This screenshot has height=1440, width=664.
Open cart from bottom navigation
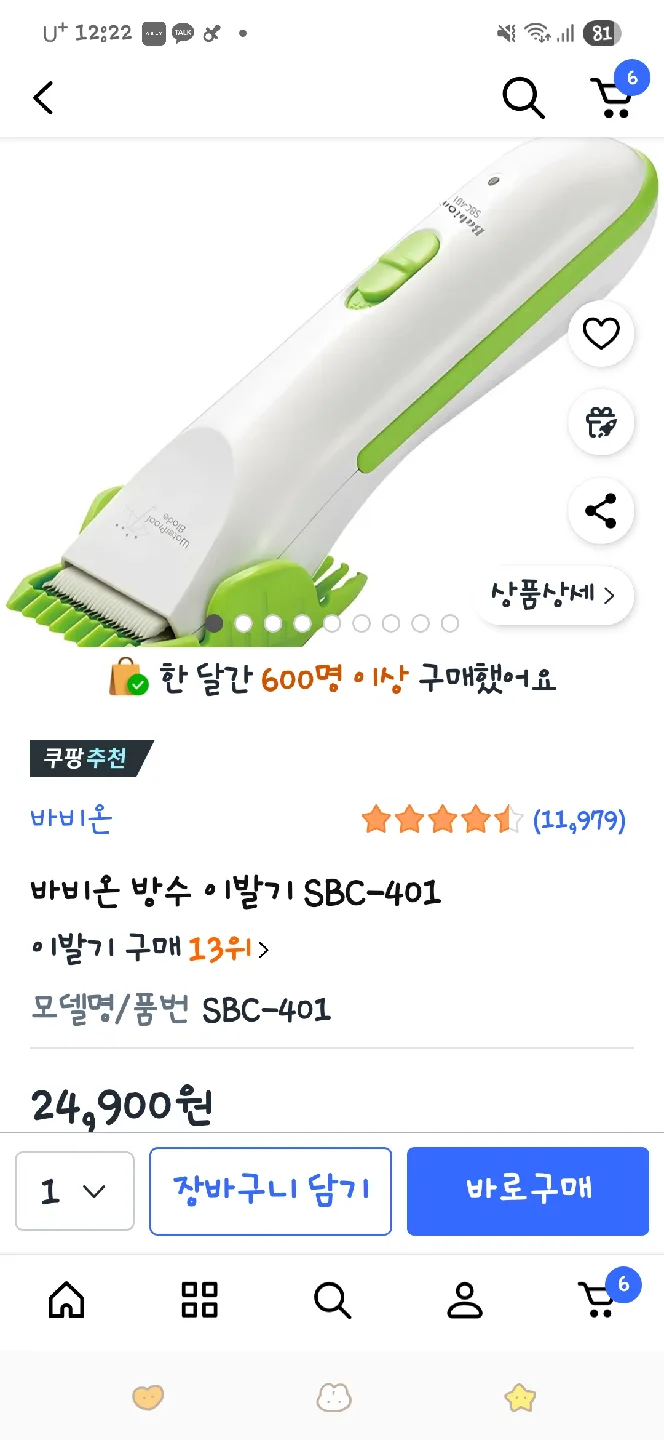[x=600, y=1299]
